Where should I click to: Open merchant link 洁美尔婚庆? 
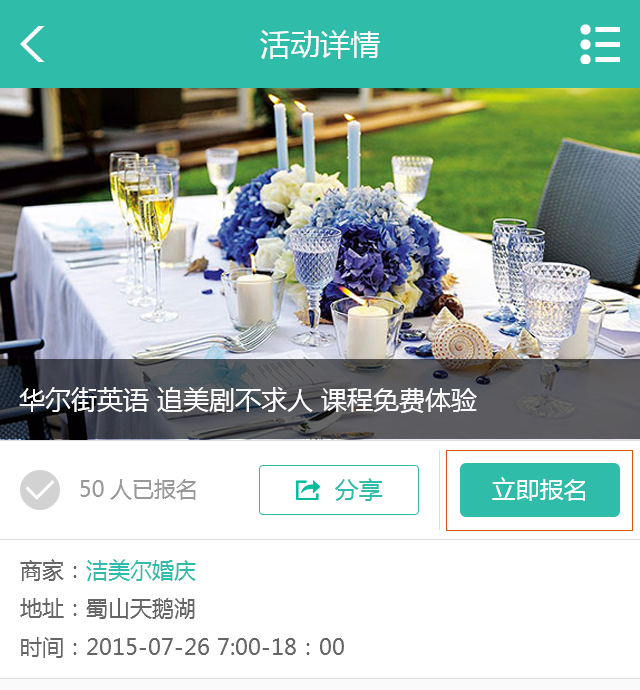coord(141,571)
